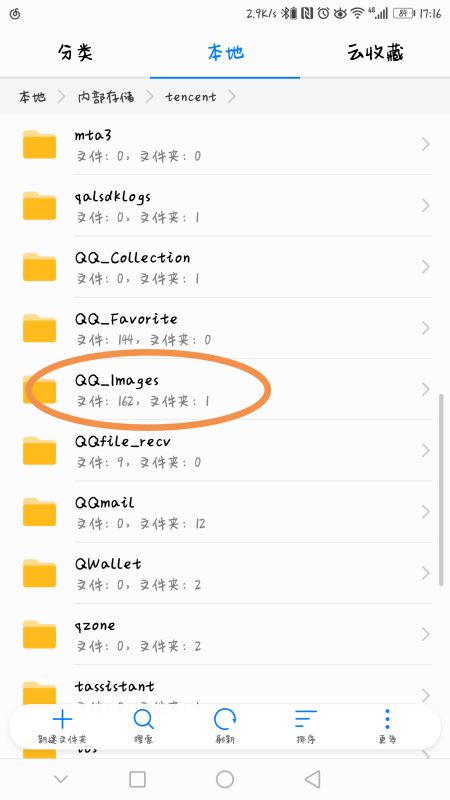Viewport: 450px width, 800px height.
Task: Open the 排序 sort options
Action: (306, 727)
